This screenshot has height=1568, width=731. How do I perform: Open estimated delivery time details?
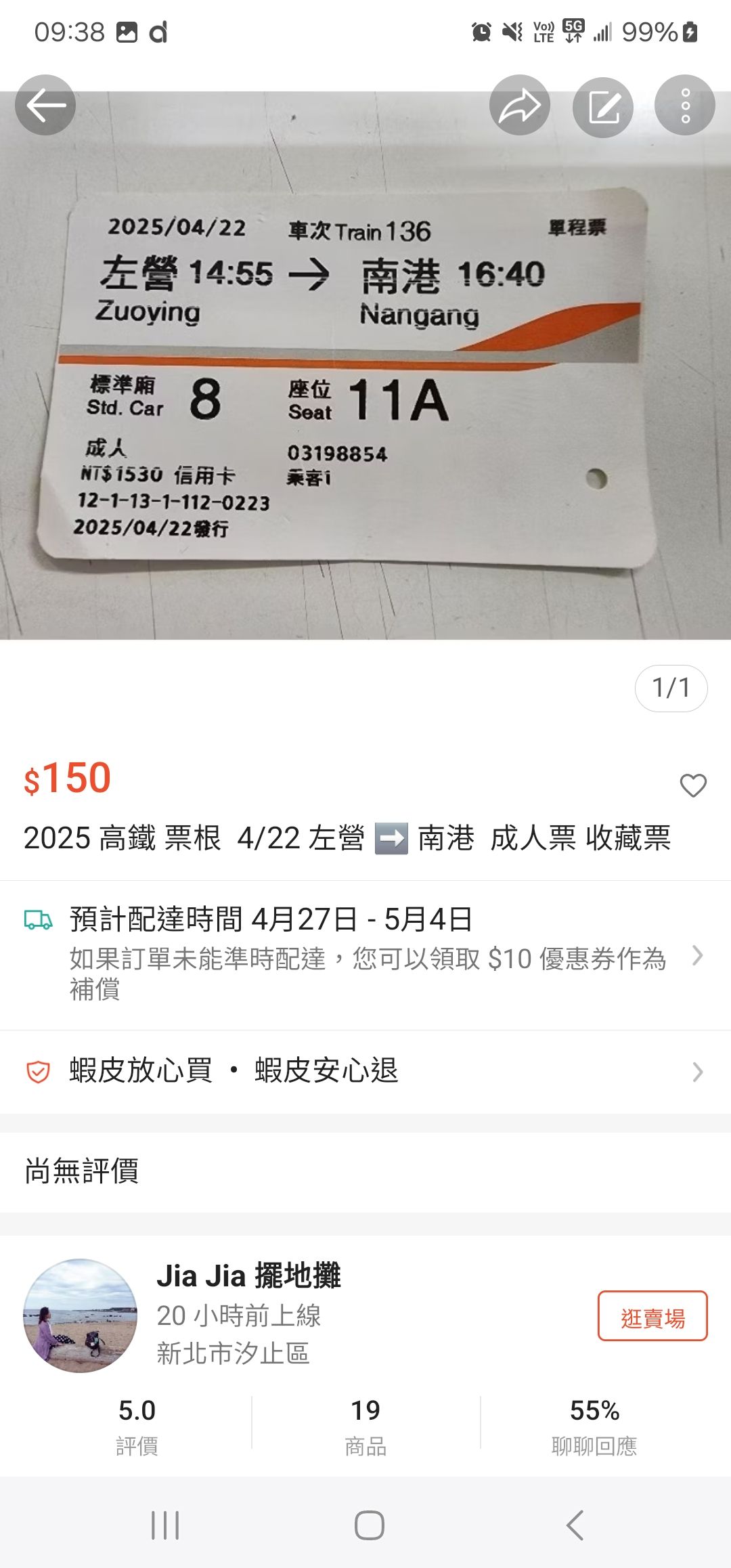coord(365,953)
